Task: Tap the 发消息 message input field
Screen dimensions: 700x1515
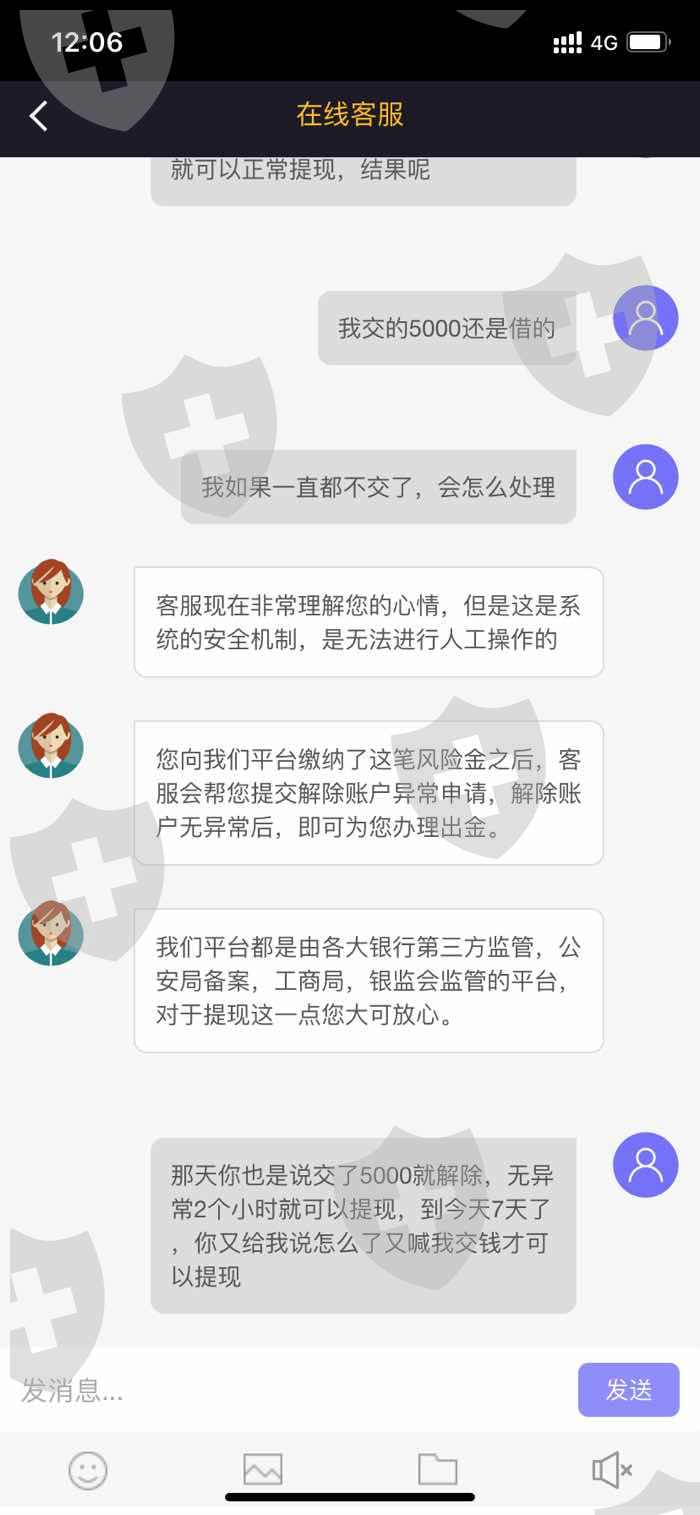Action: click(290, 1389)
